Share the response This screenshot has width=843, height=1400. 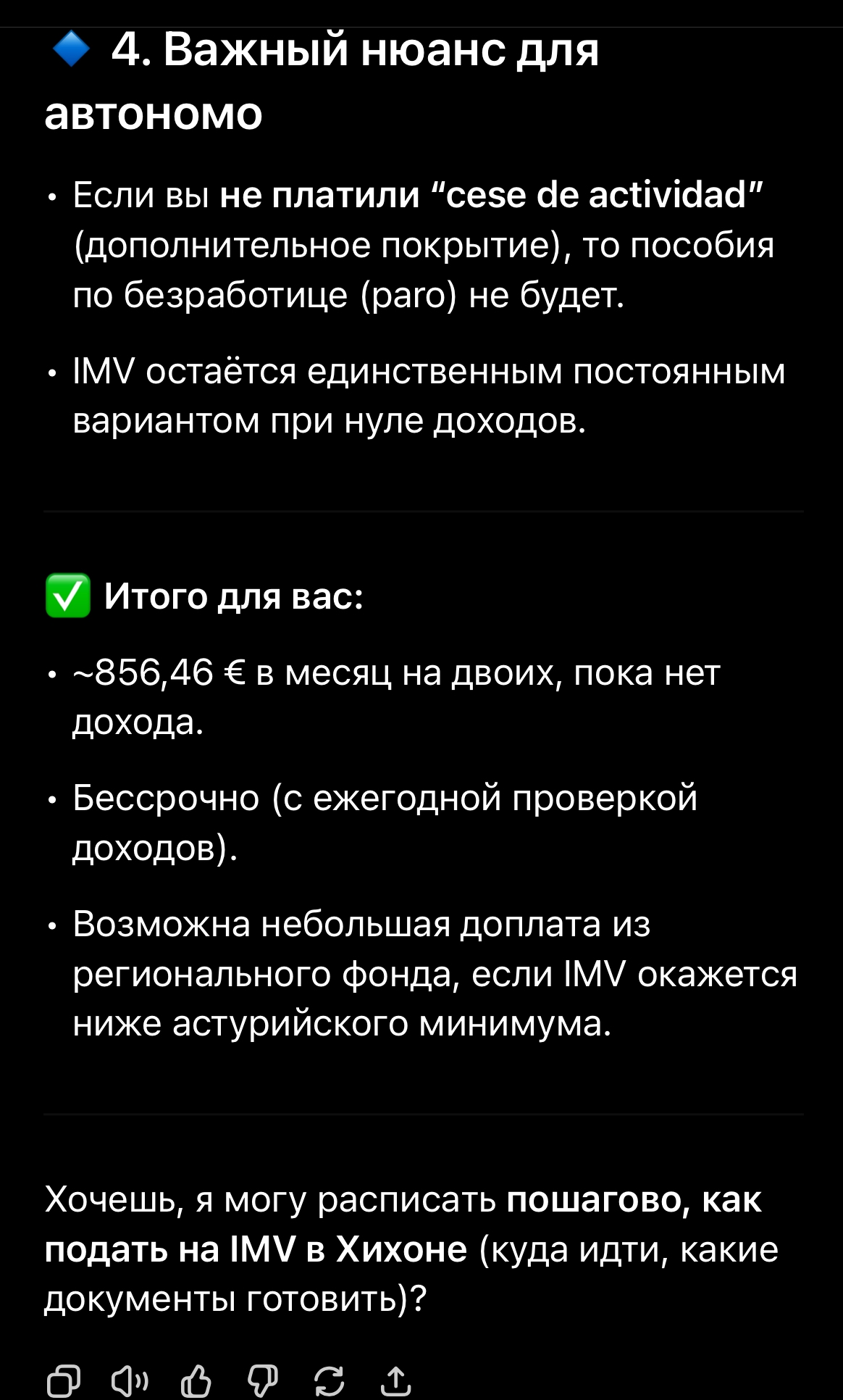pyautogui.click(x=396, y=1381)
